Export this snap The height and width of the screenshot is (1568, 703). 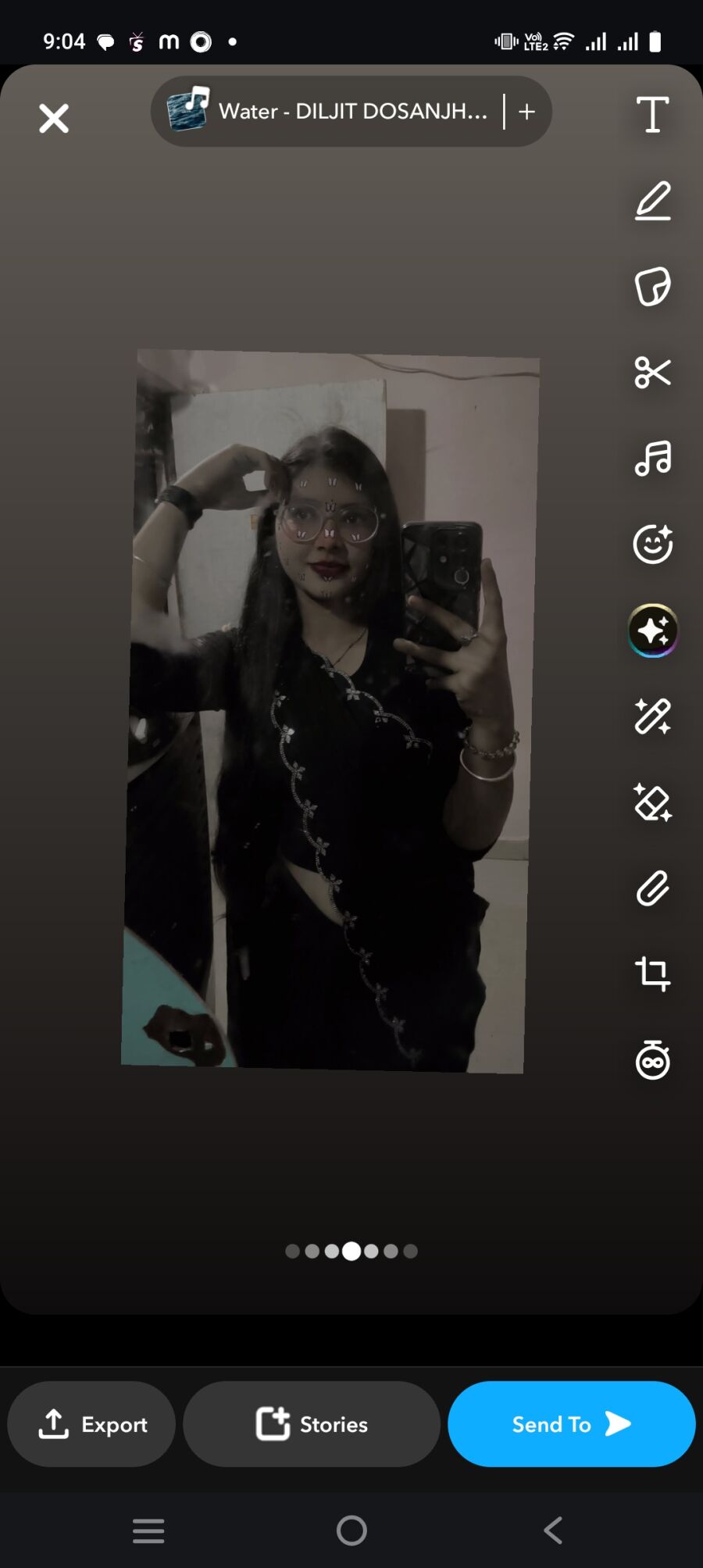92,1424
